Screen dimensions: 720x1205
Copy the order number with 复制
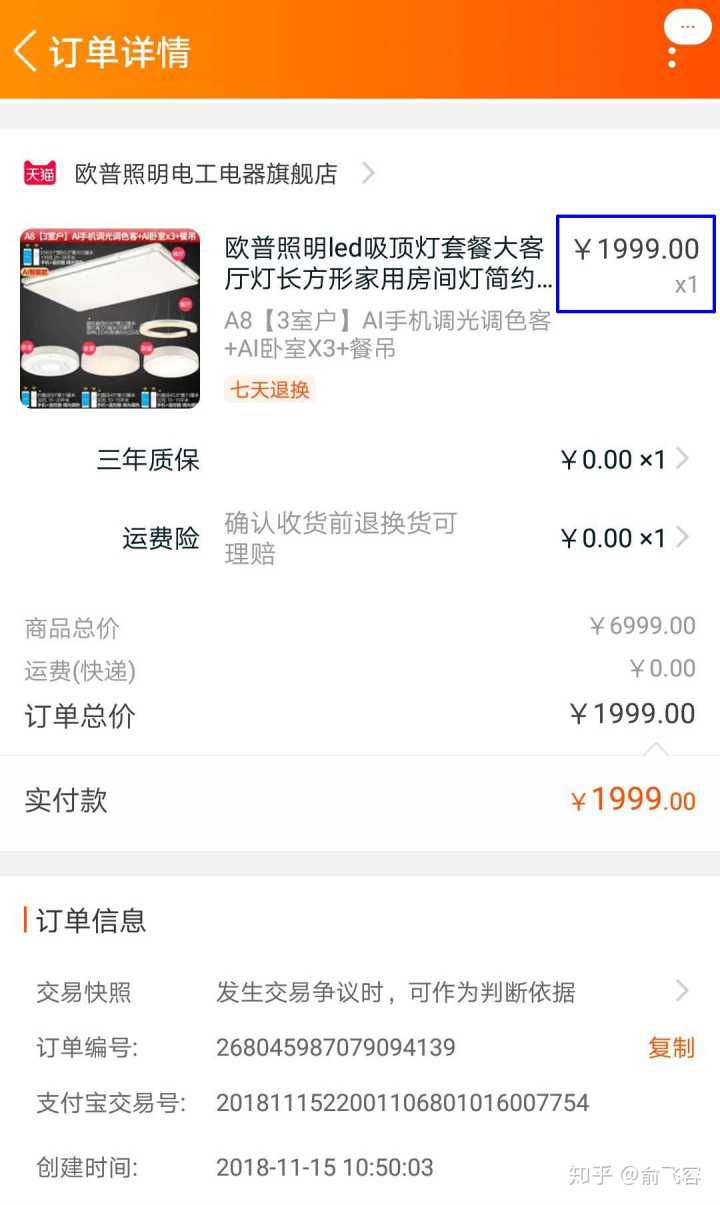(671, 1048)
